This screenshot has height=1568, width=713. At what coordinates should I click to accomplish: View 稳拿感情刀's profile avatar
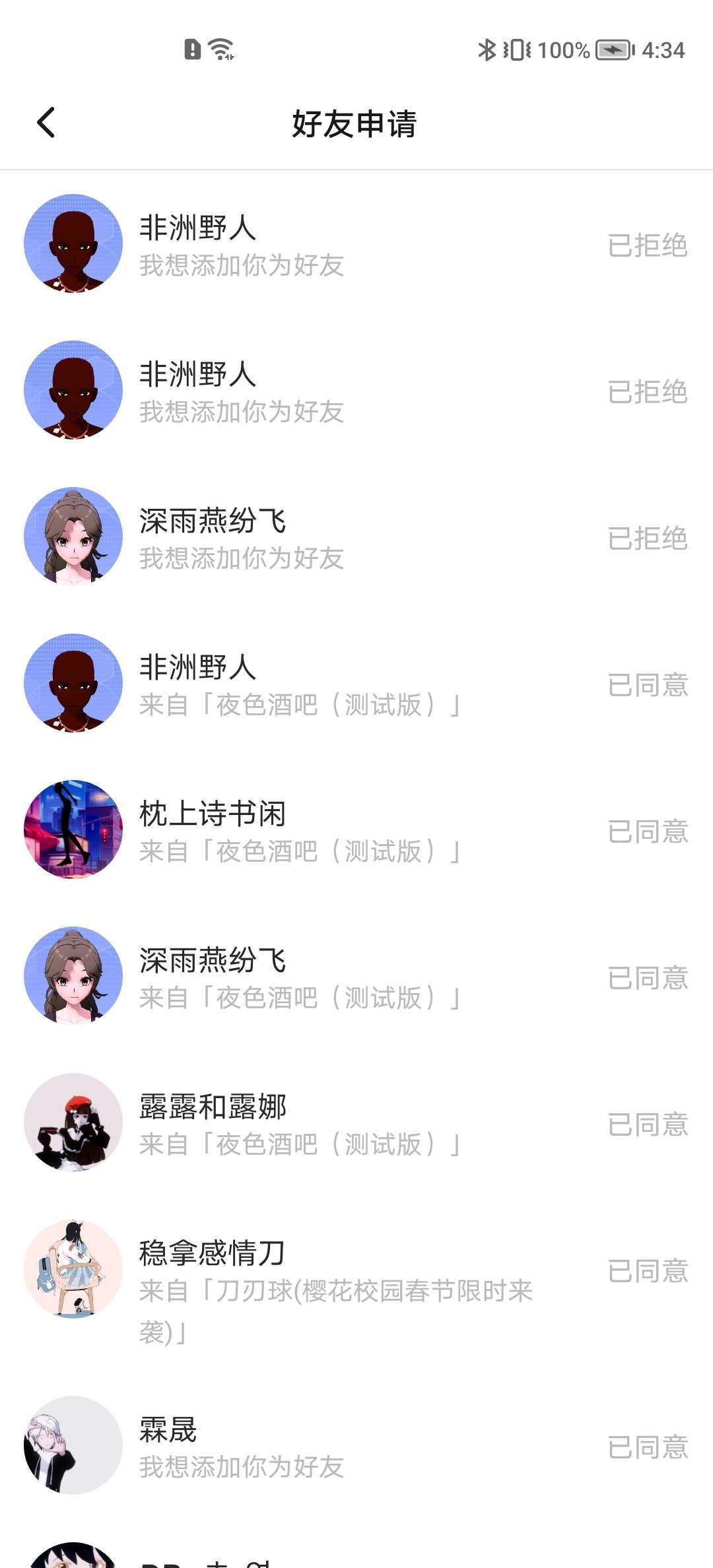click(73, 1269)
